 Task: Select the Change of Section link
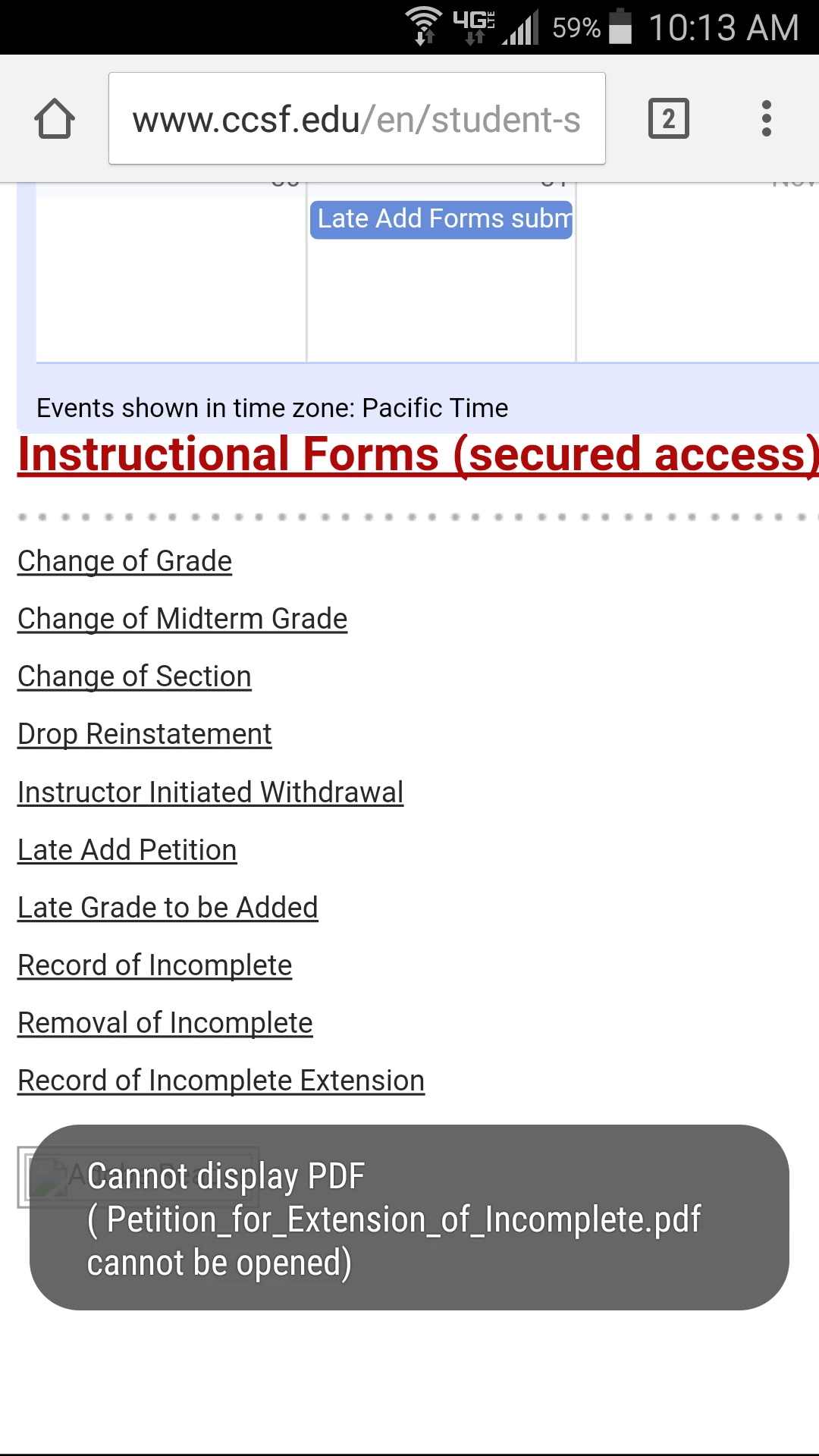(x=134, y=676)
